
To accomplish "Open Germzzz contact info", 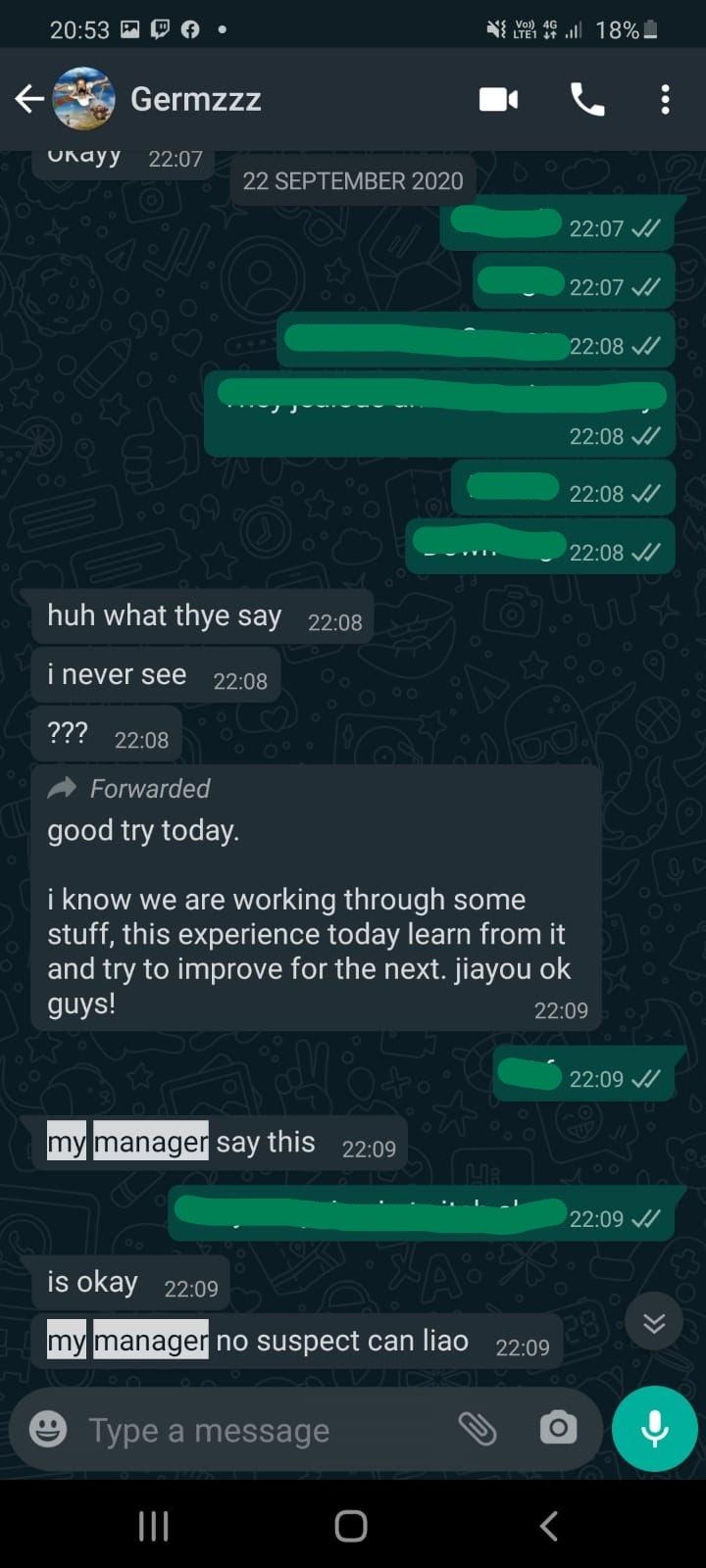I will pos(196,99).
